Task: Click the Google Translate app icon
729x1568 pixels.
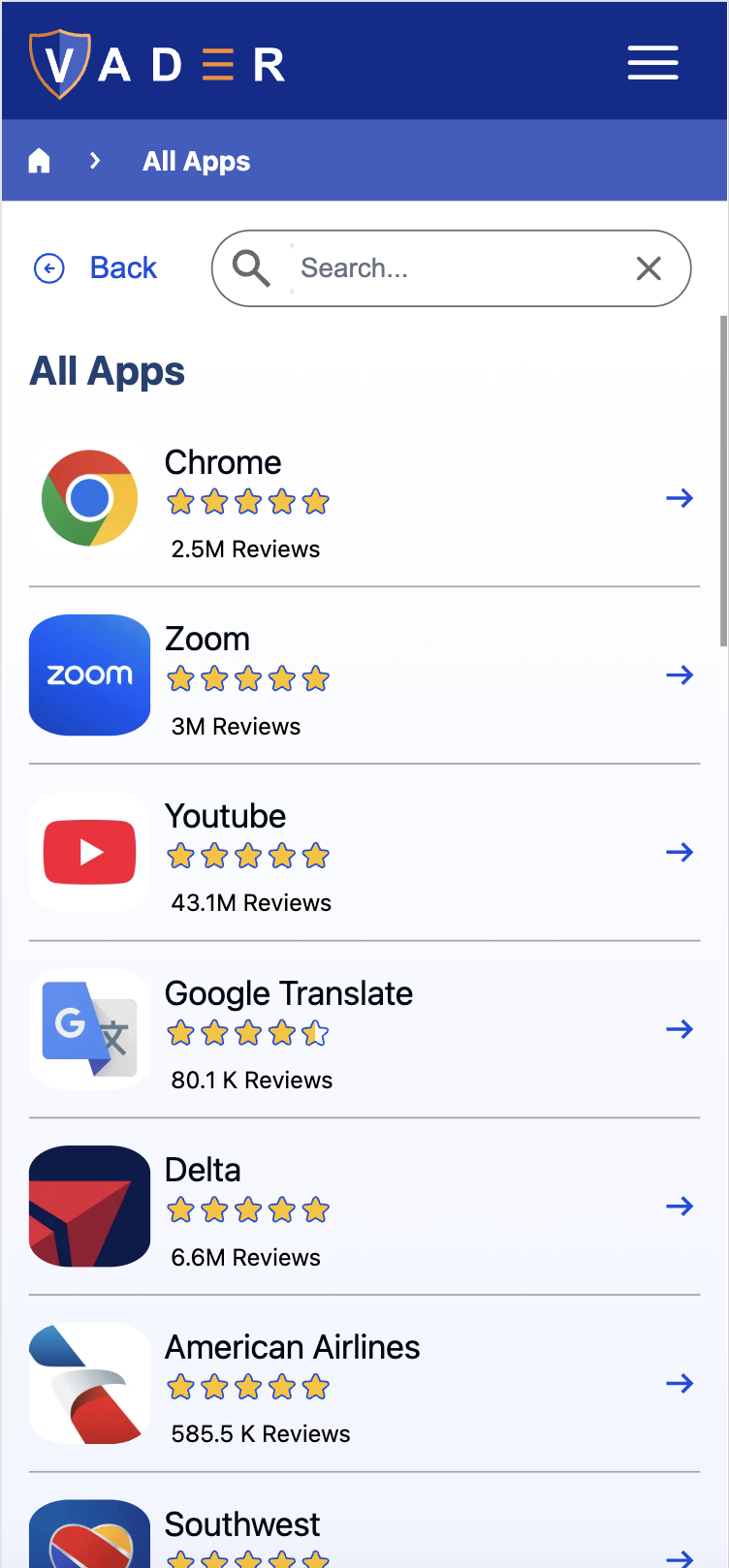Action: pos(89,1028)
